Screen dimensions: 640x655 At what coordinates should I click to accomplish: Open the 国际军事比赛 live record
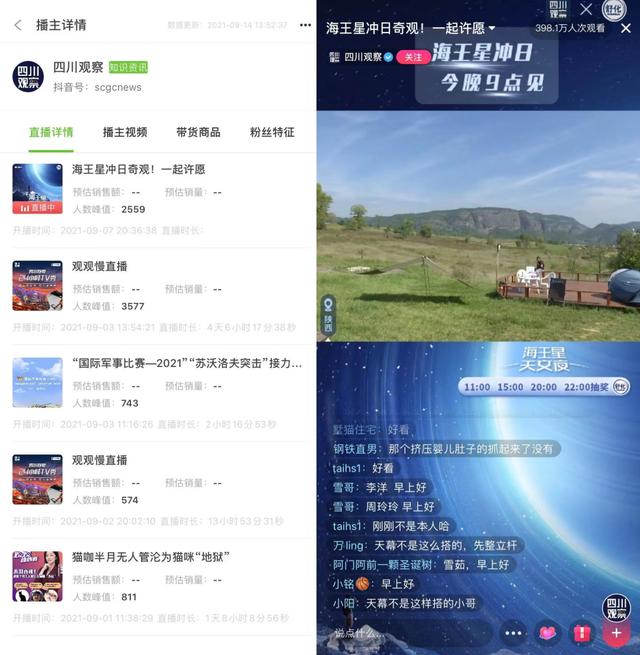(160, 384)
